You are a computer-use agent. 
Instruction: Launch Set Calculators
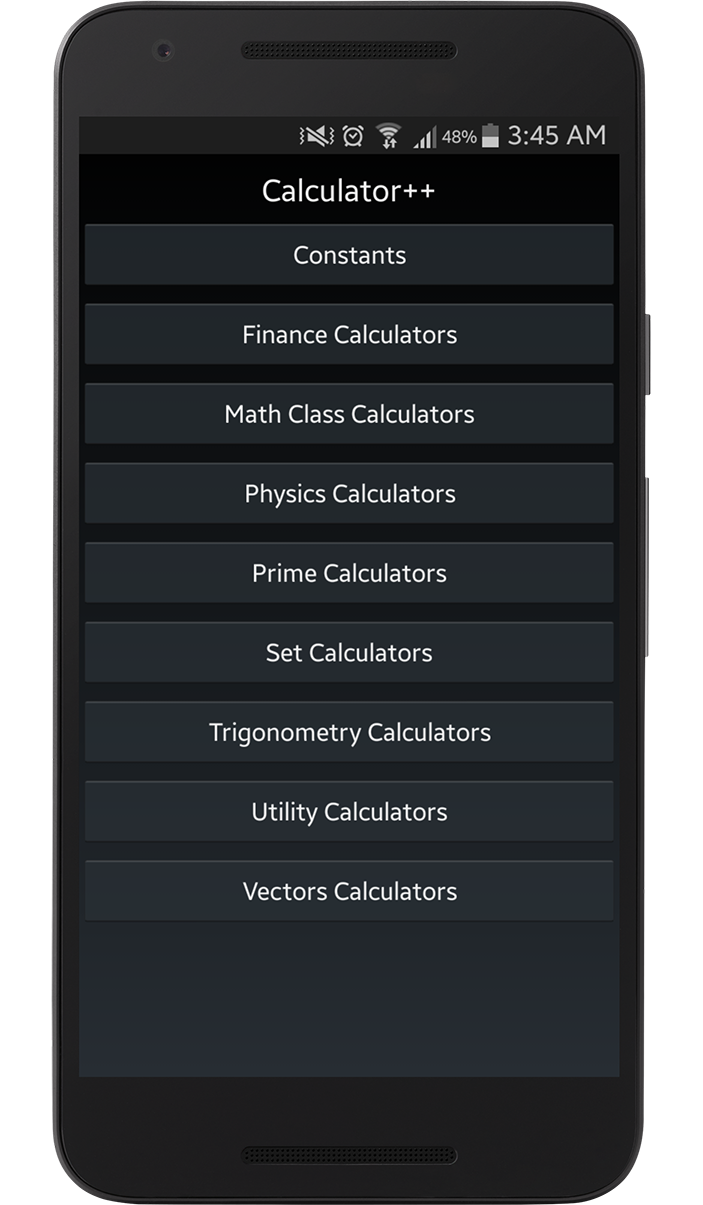tap(349, 652)
